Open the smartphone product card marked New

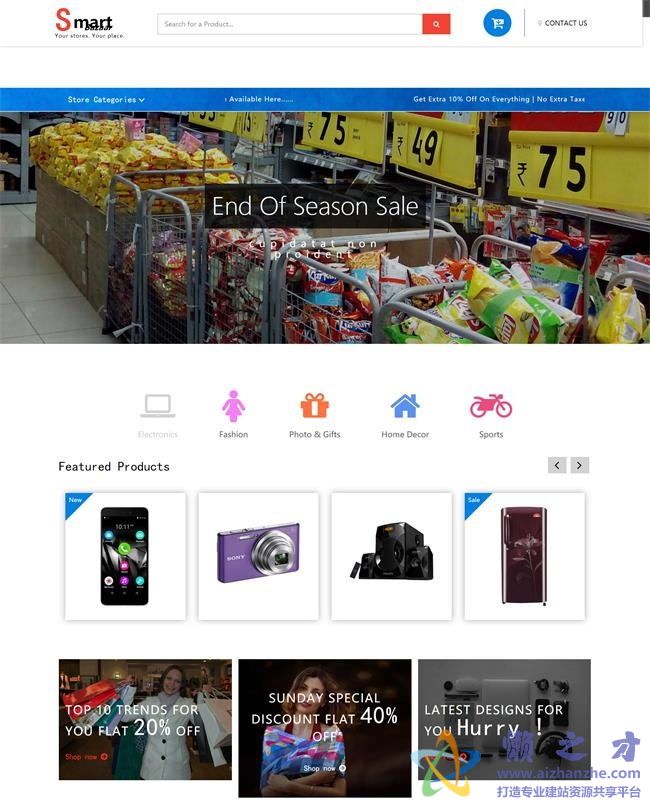(125, 556)
